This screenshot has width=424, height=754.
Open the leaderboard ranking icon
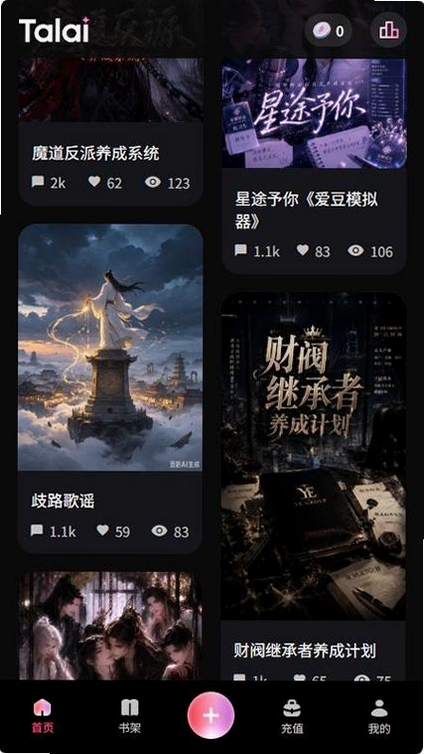coord(388,31)
